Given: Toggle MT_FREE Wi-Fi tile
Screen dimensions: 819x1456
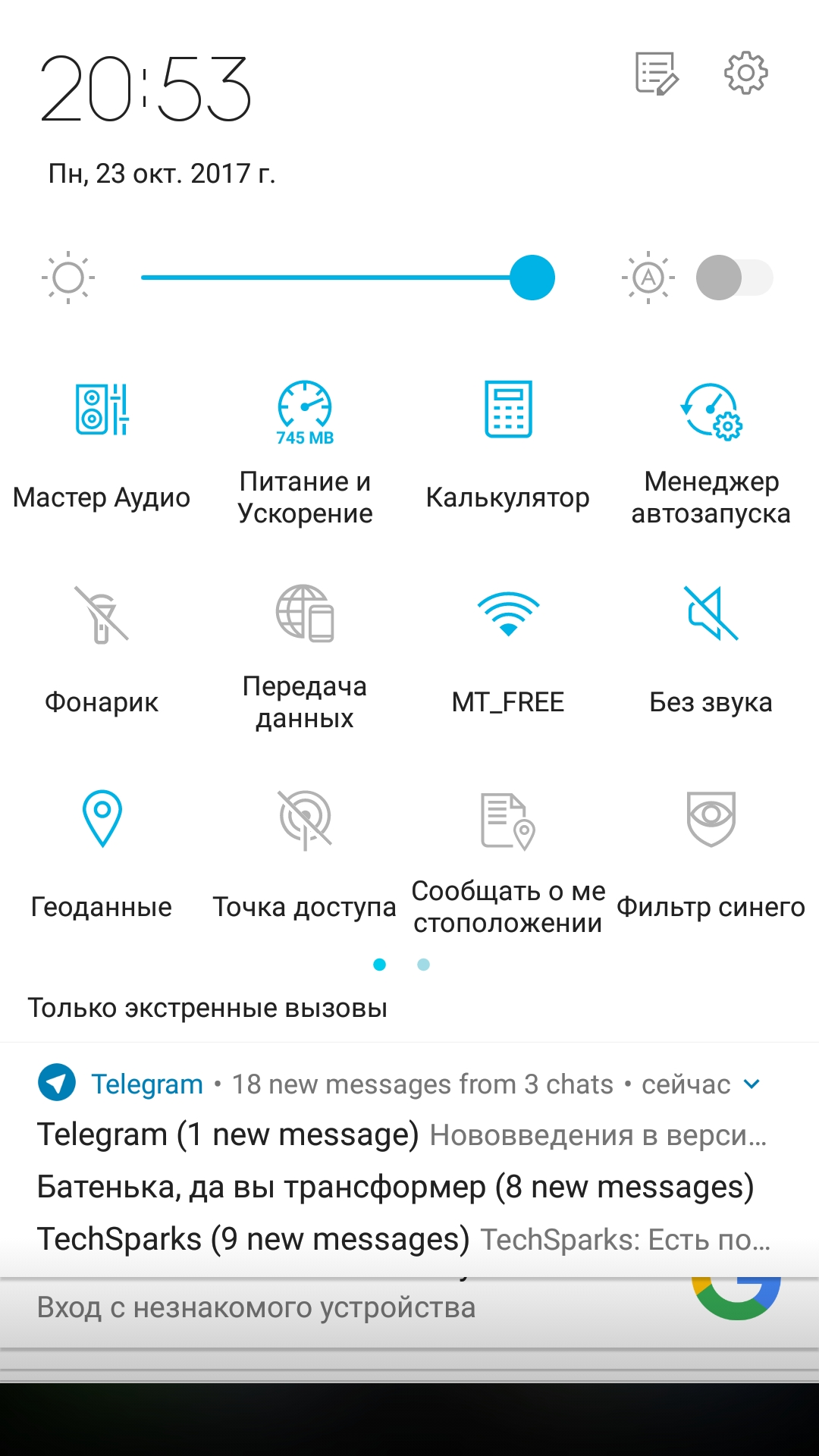Looking at the screenshot, I should coord(508,652).
